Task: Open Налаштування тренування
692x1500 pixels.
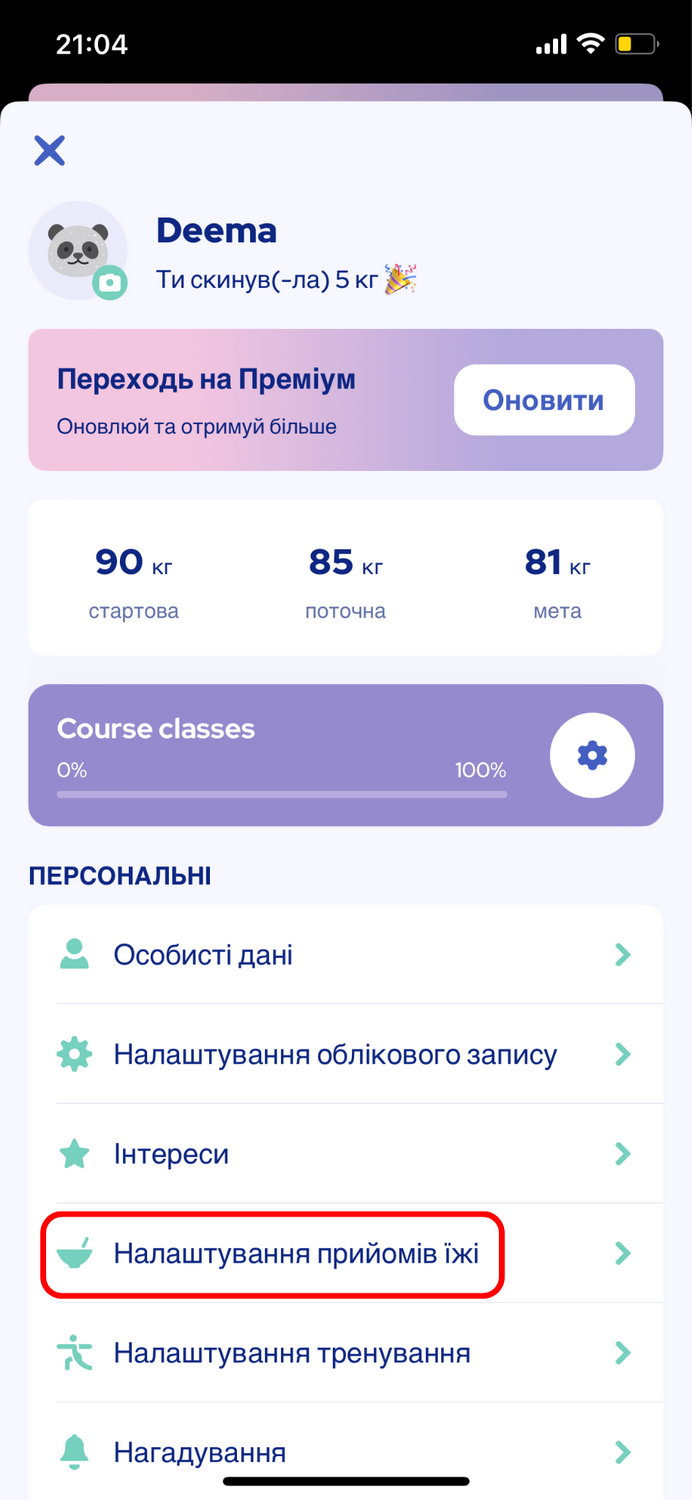Action: [346, 1353]
